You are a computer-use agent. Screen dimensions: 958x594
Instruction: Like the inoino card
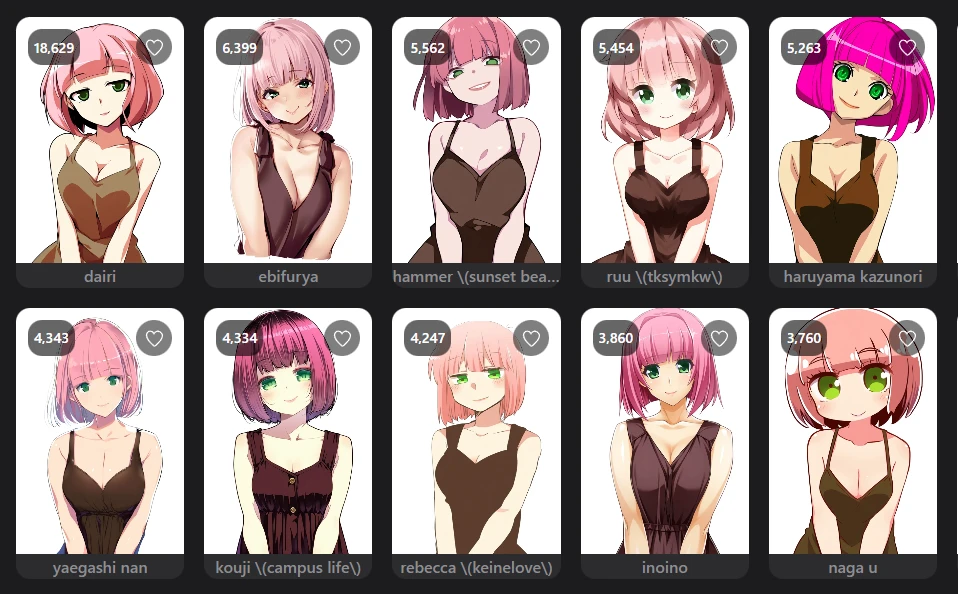(x=719, y=339)
